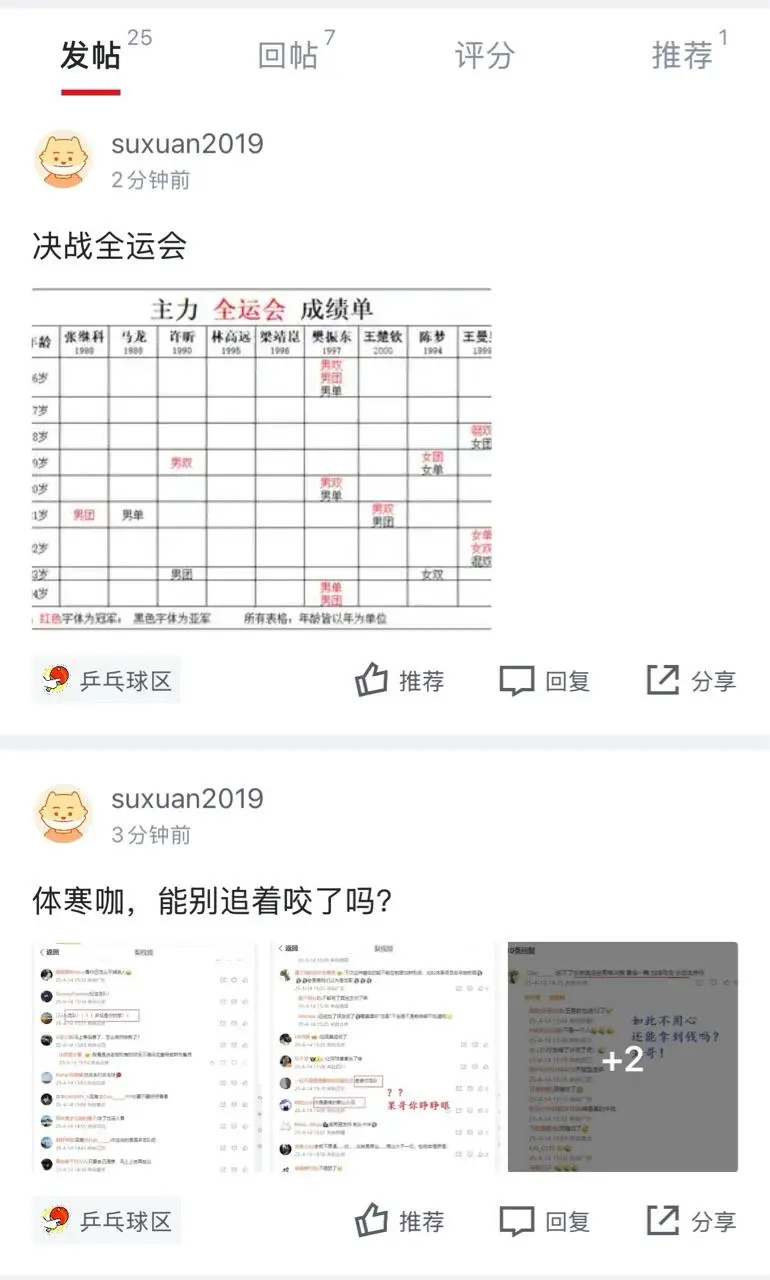Recommend the 体寒咖 post
This screenshot has height=1280, width=770.
(x=399, y=1220)
